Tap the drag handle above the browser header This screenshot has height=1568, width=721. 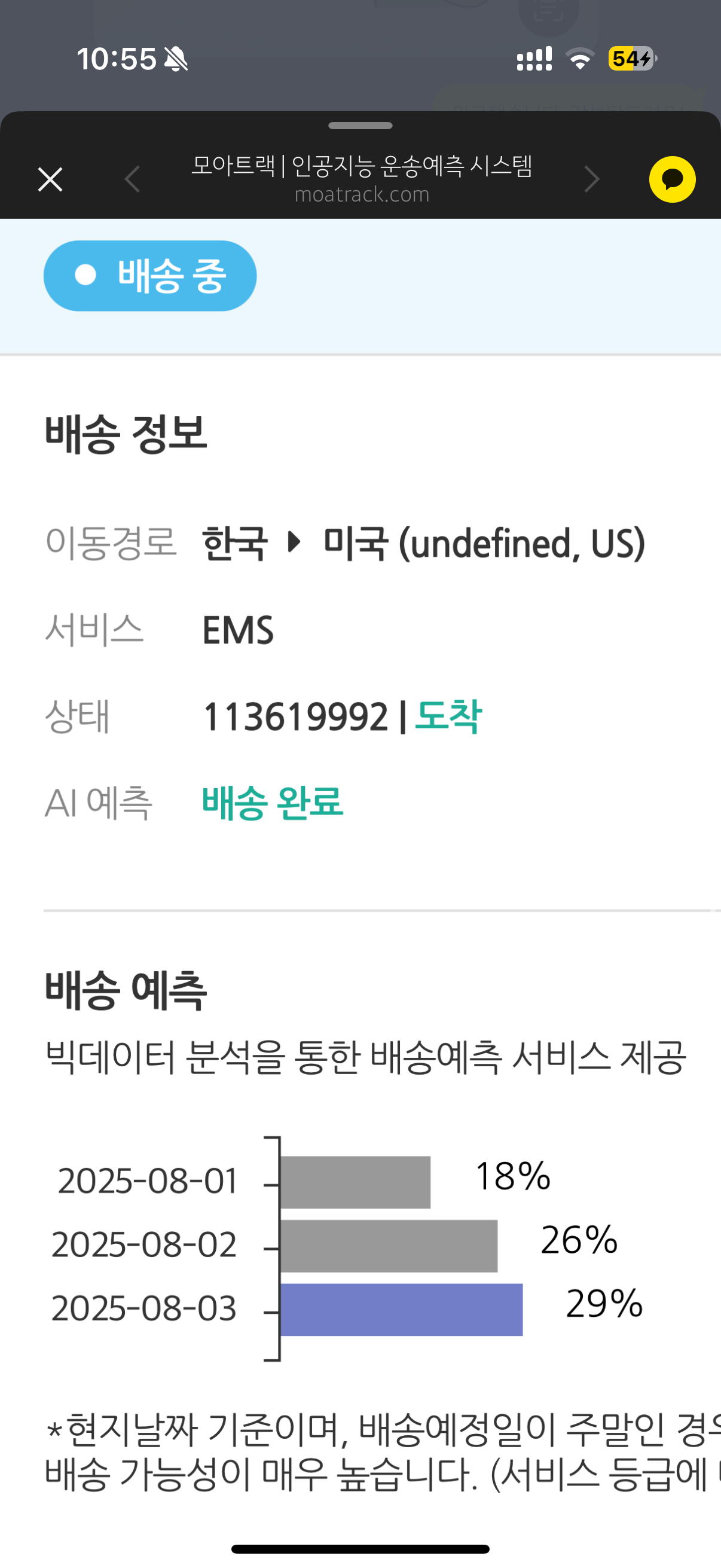click(360, 126)
